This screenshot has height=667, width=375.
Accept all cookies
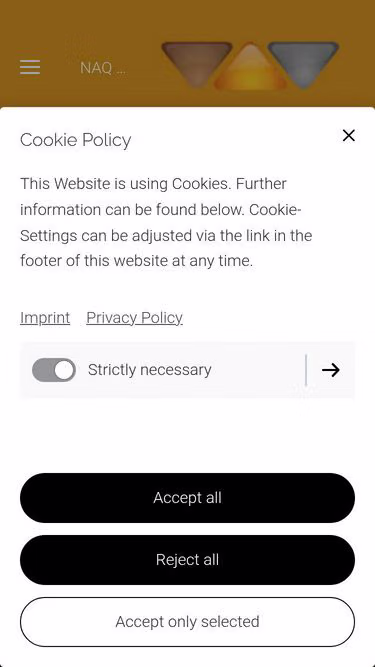(188, 498)
